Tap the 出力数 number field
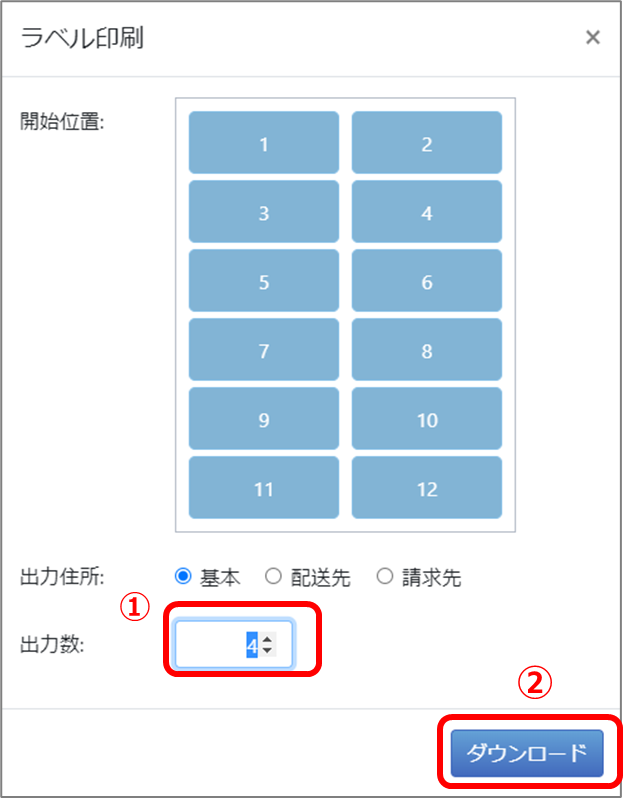 [x=220, y=645]
